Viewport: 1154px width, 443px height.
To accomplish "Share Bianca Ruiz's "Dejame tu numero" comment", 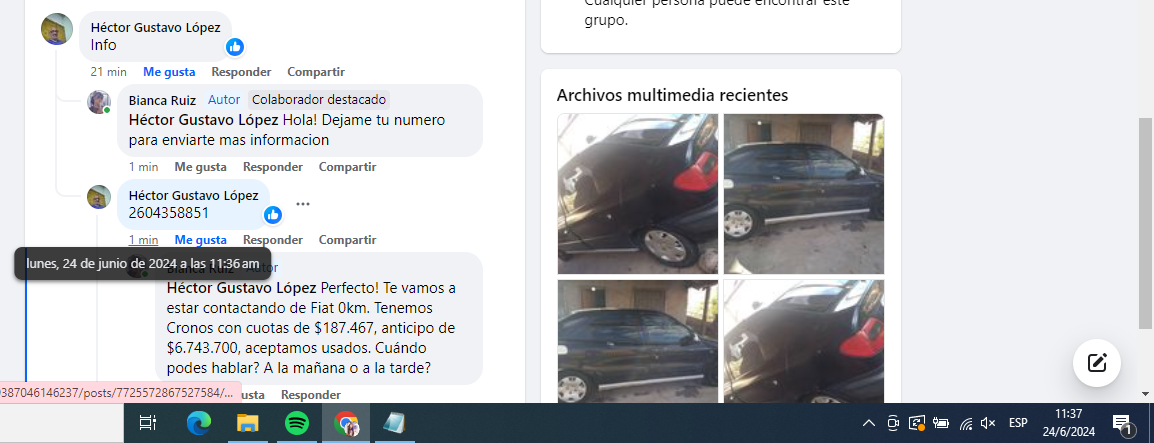I will 347,167.
